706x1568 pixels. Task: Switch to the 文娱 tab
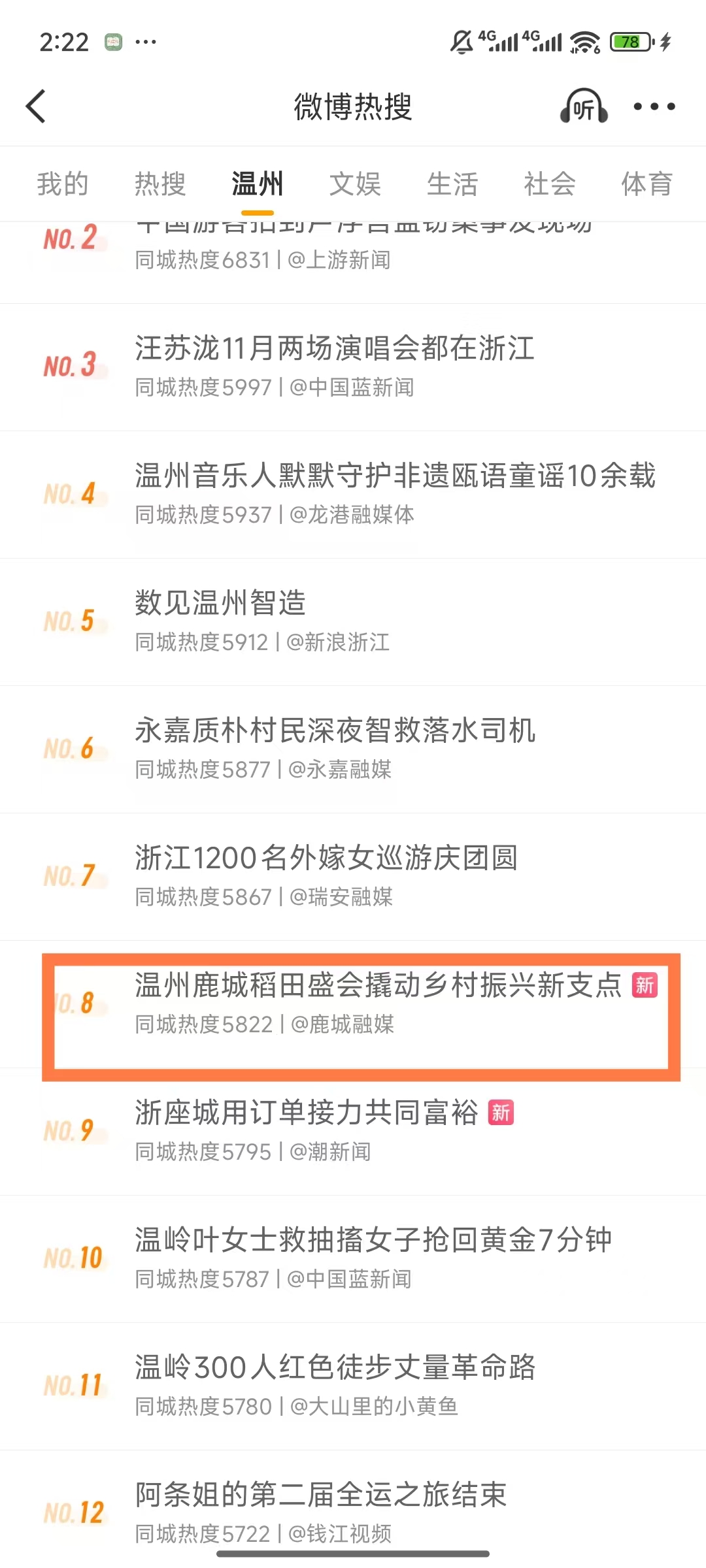point(355,184)
